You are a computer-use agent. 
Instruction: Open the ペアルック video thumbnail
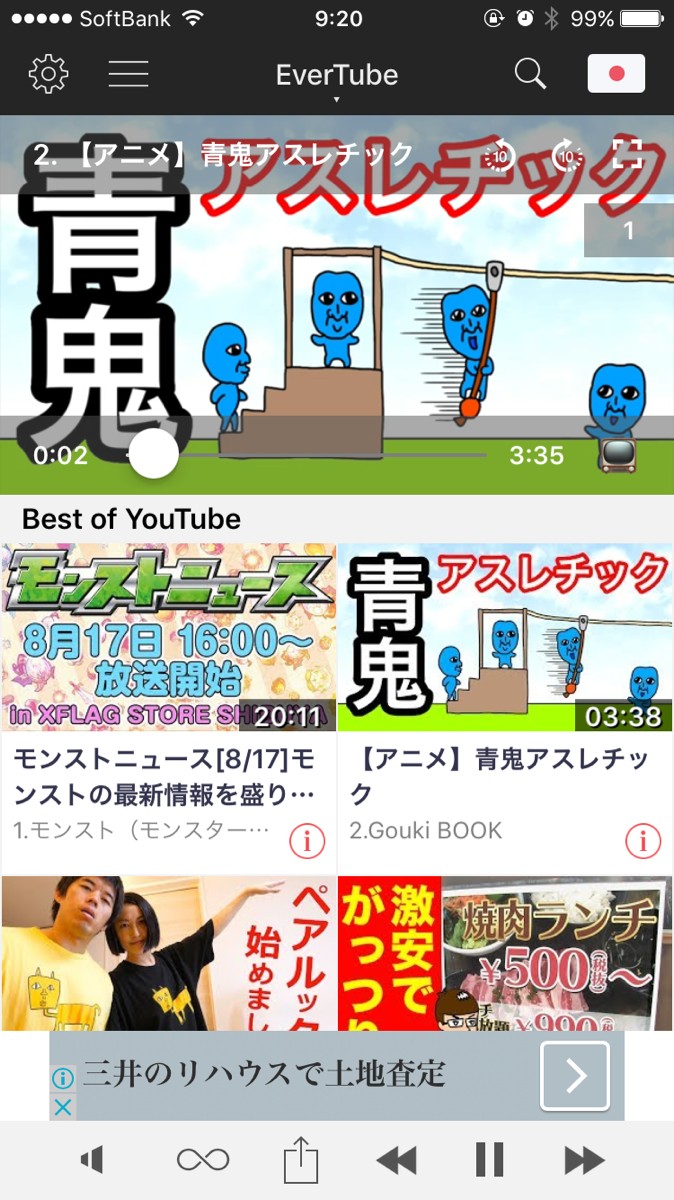pyautogui.click(x=169, y=953)
